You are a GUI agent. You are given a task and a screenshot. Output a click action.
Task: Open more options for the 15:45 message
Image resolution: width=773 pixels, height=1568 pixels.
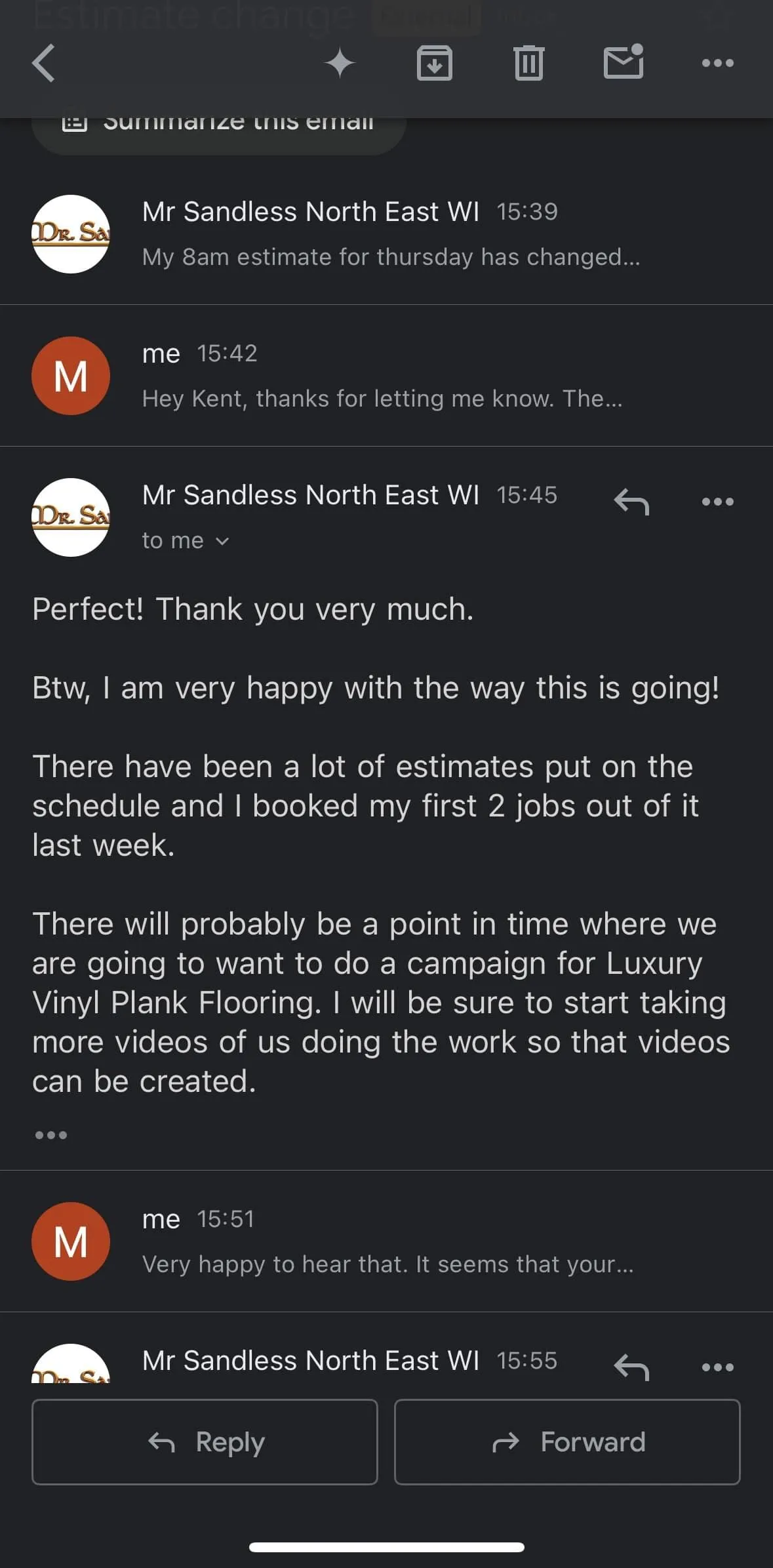pos(717,502)
